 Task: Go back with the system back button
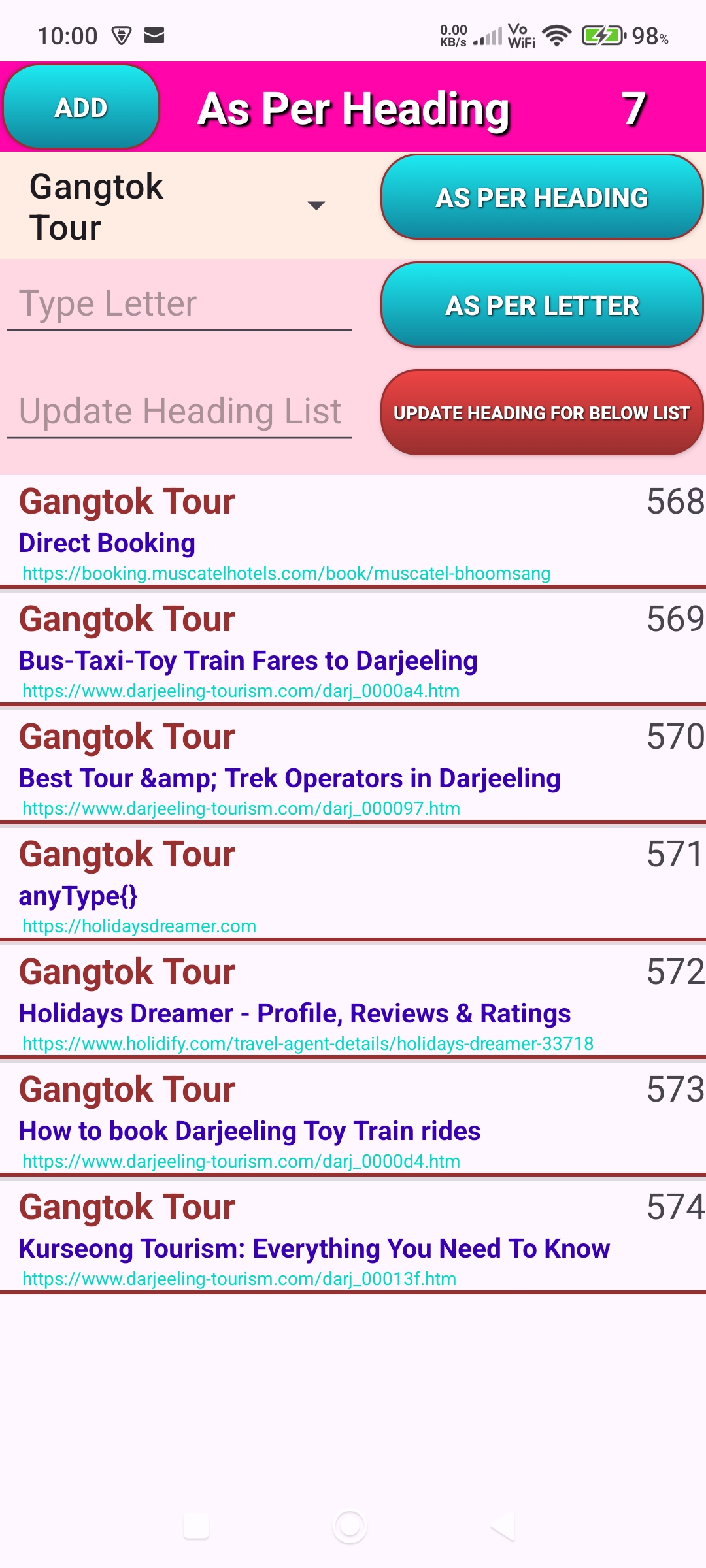(x=503, y=1527)
